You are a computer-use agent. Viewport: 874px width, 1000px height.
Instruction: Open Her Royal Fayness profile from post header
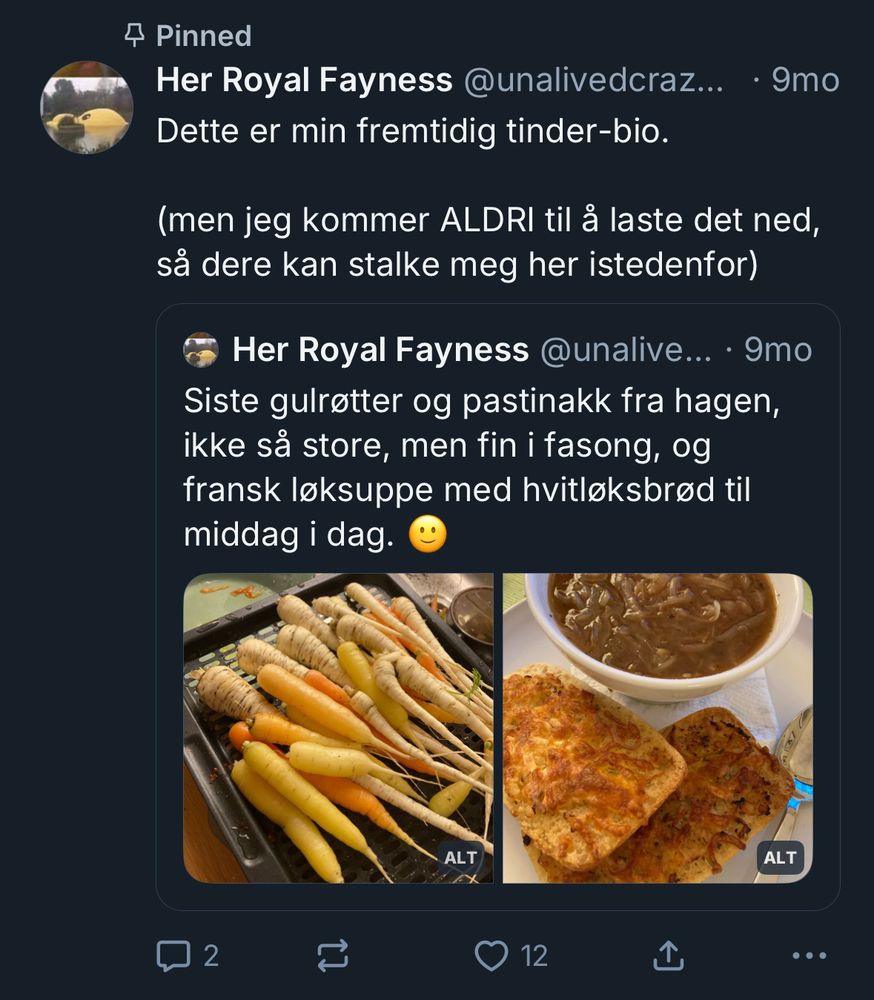(304, 80)
